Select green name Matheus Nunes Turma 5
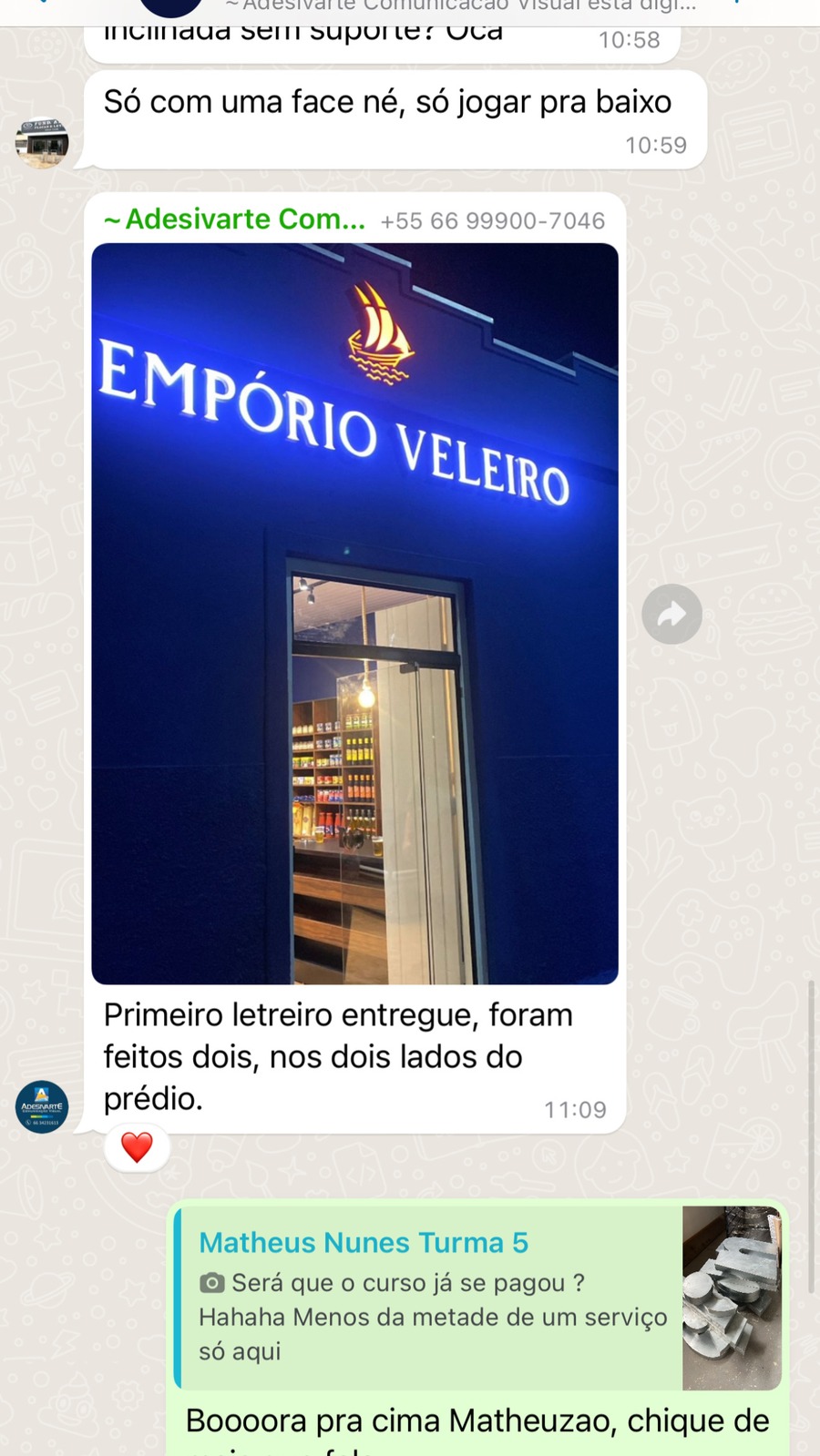This screenshot has width=820, height=1456. tap(363, 1242)
